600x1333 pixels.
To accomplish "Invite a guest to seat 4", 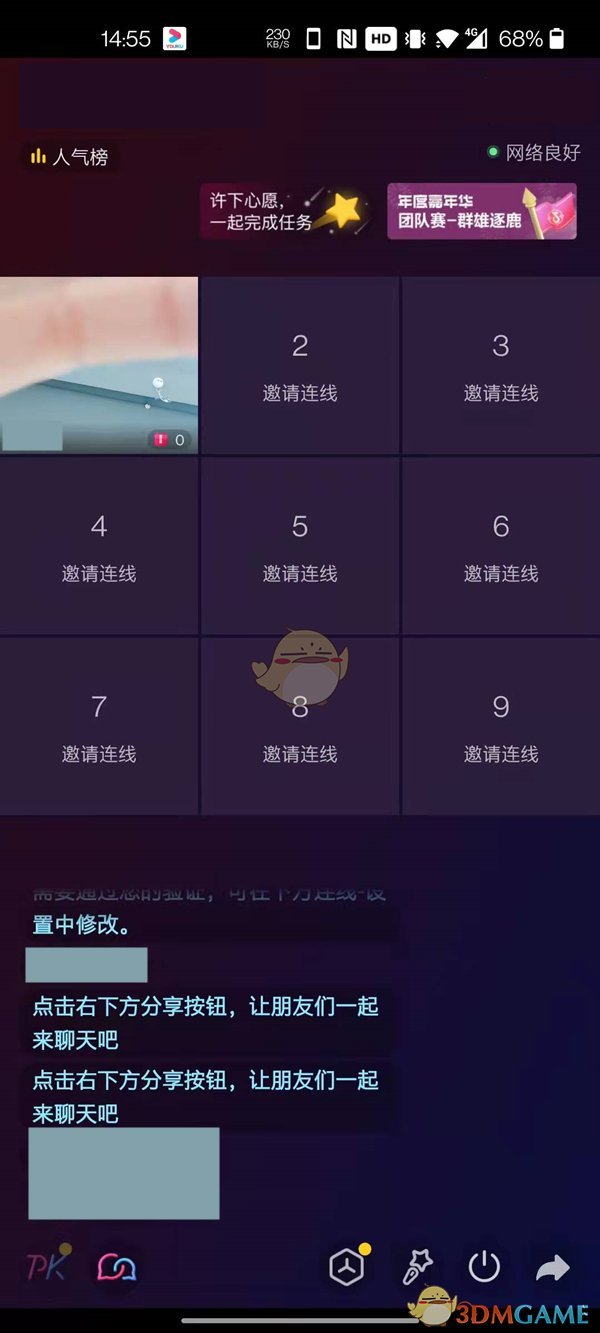I will coord(99,547).
